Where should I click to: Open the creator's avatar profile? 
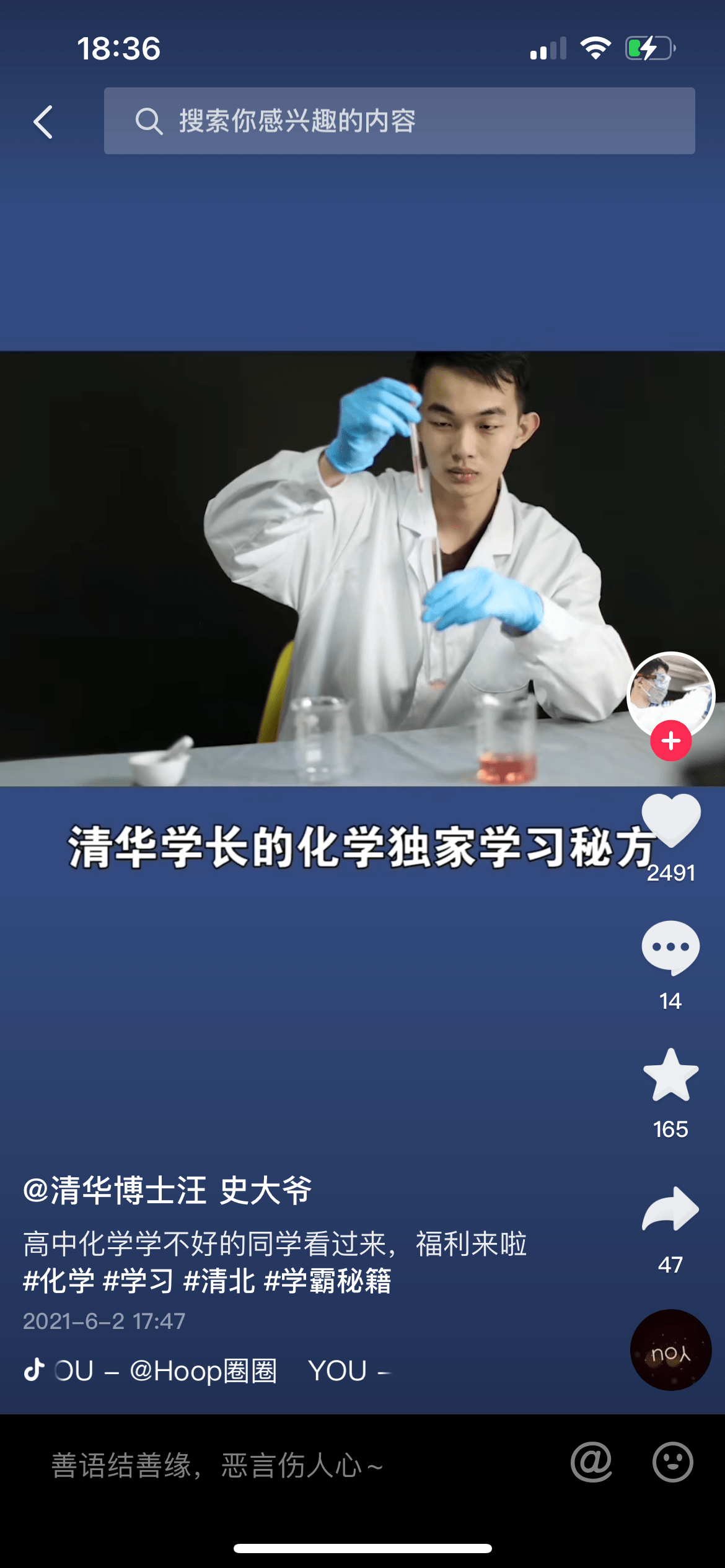click(670, 695)
